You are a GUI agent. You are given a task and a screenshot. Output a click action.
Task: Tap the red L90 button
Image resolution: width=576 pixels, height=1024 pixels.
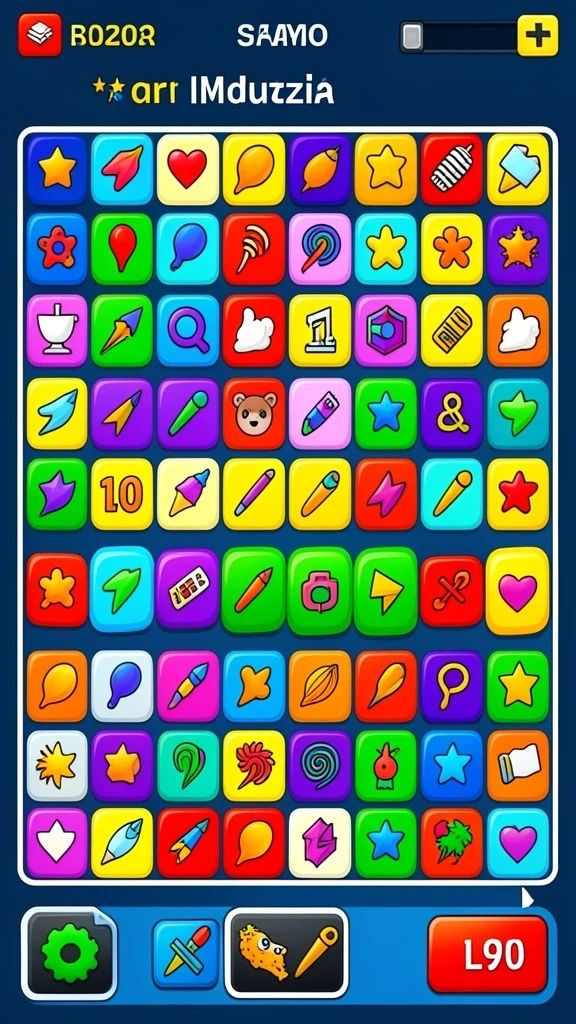click(x=488, y=954)
